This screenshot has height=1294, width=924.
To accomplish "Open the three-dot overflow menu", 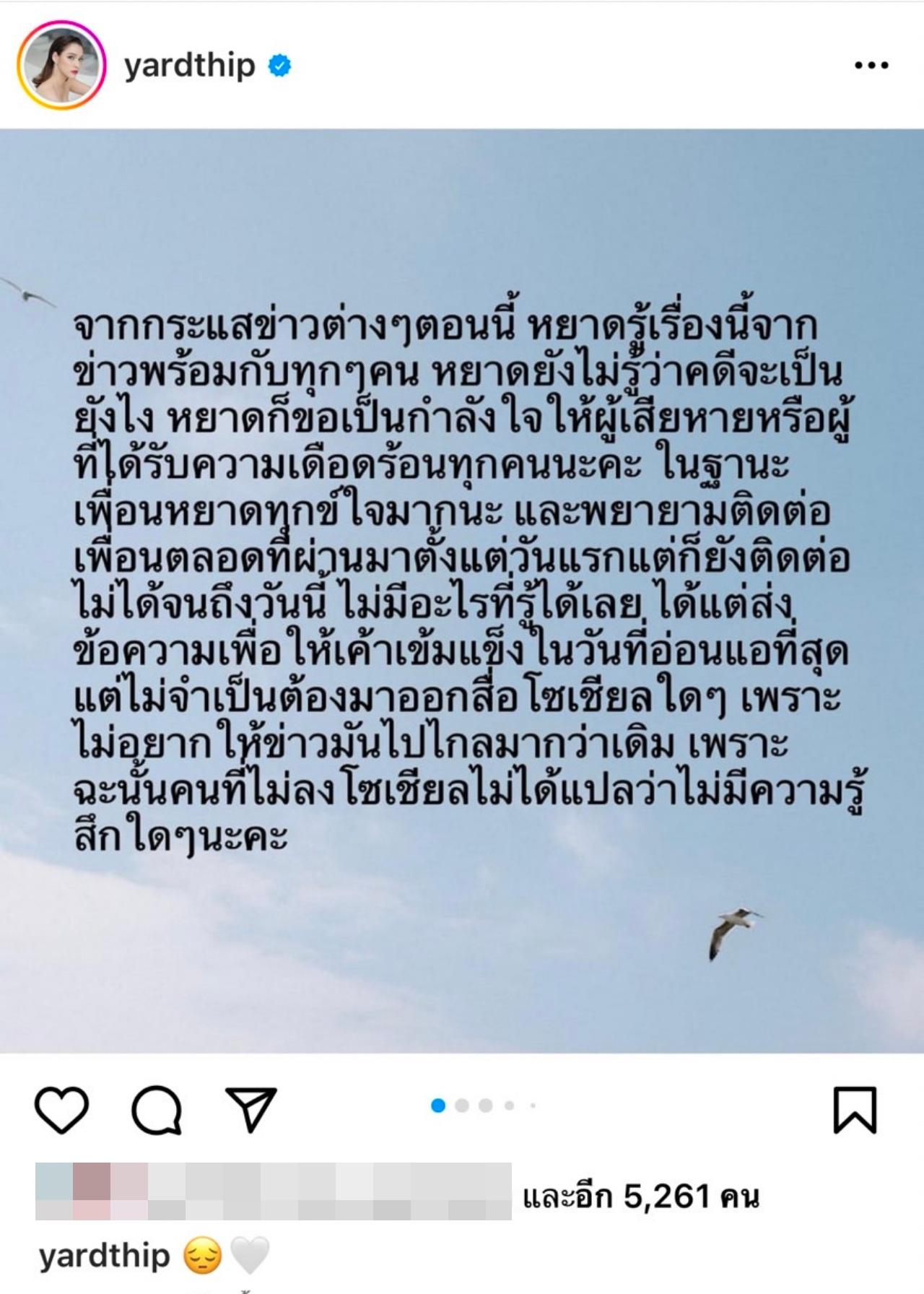I will [871, 66].
